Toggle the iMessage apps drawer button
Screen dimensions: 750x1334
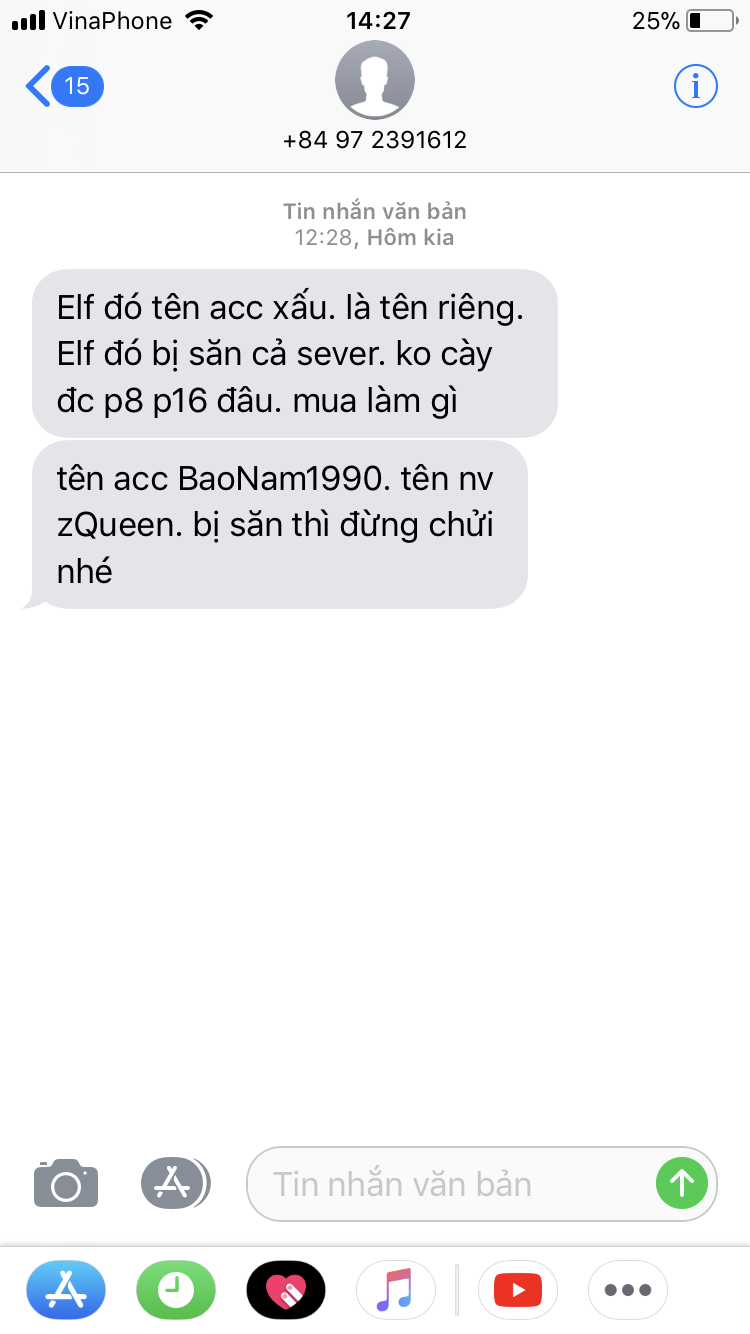point(175,1183)
